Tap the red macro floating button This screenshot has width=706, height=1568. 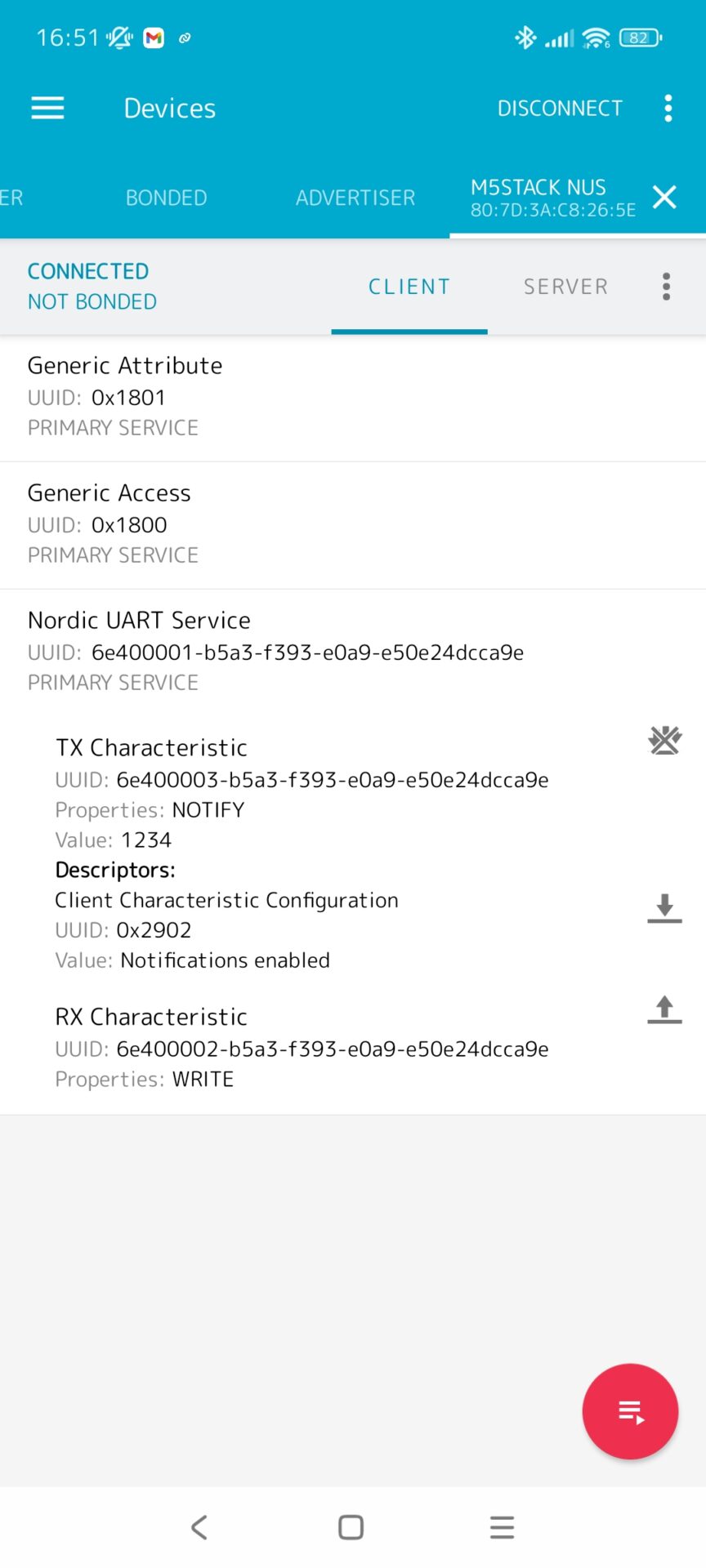tap(630, 1411)
